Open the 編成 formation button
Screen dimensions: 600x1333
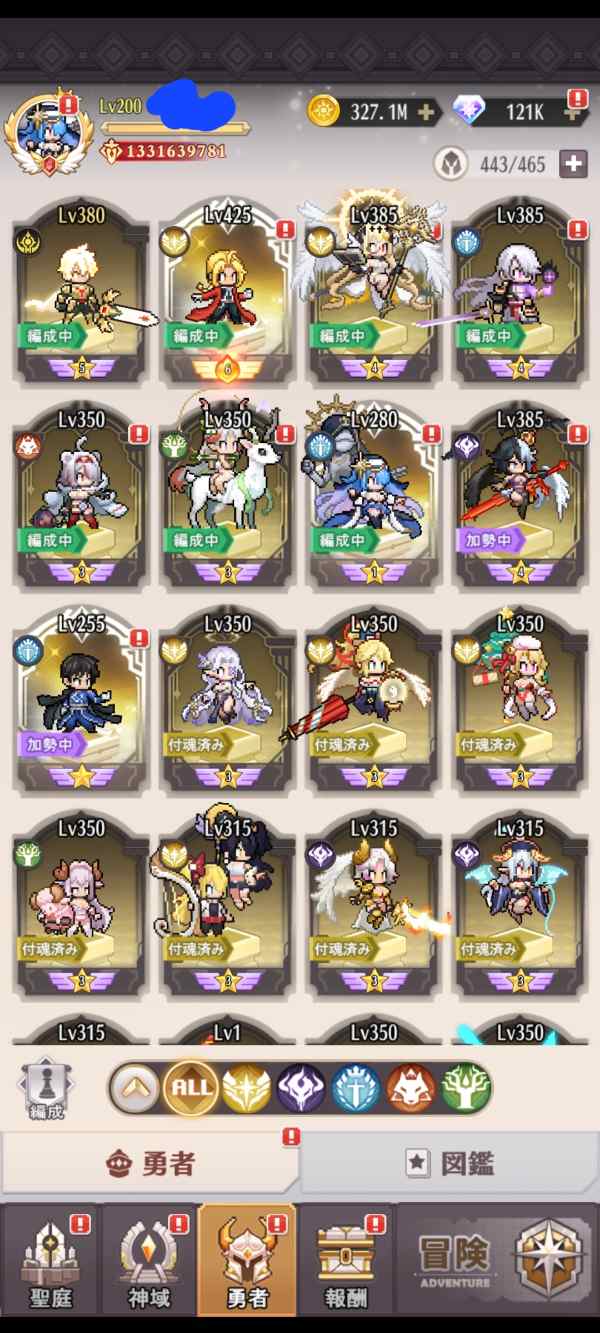pyautogui.click(x=46, y=1088)
